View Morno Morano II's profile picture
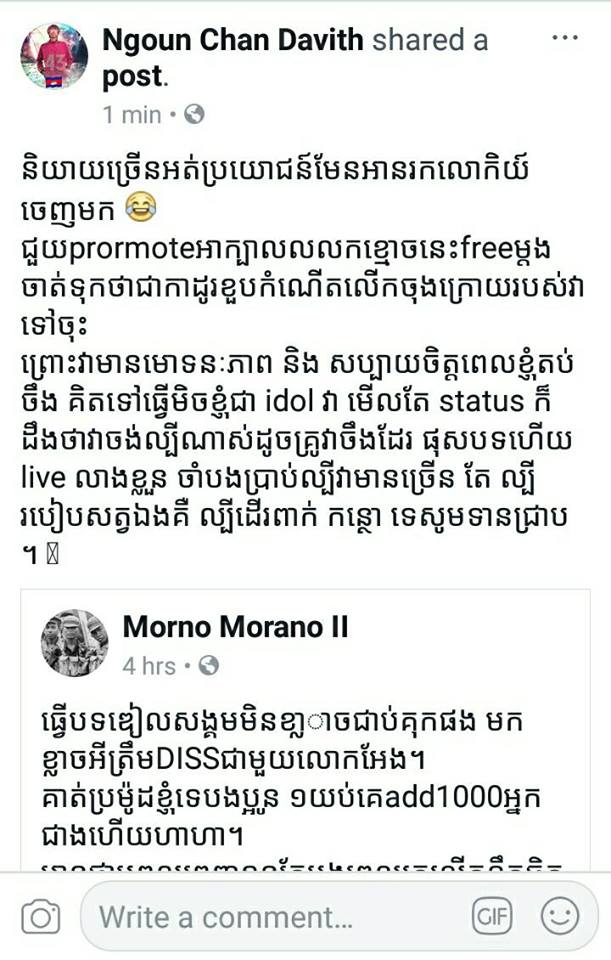611x960 pixels. pos(75,642)
